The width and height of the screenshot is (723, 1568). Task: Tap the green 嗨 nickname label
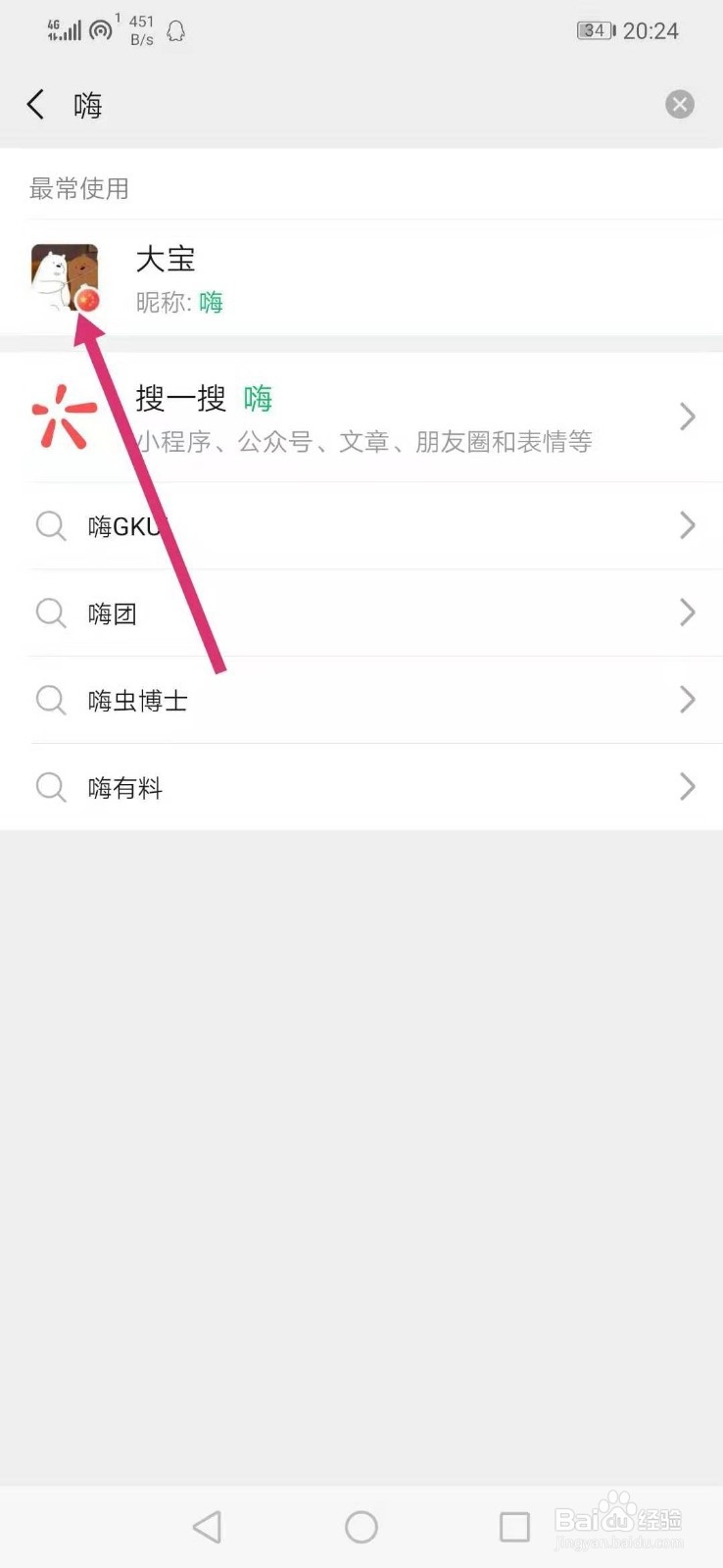[212, 303]
